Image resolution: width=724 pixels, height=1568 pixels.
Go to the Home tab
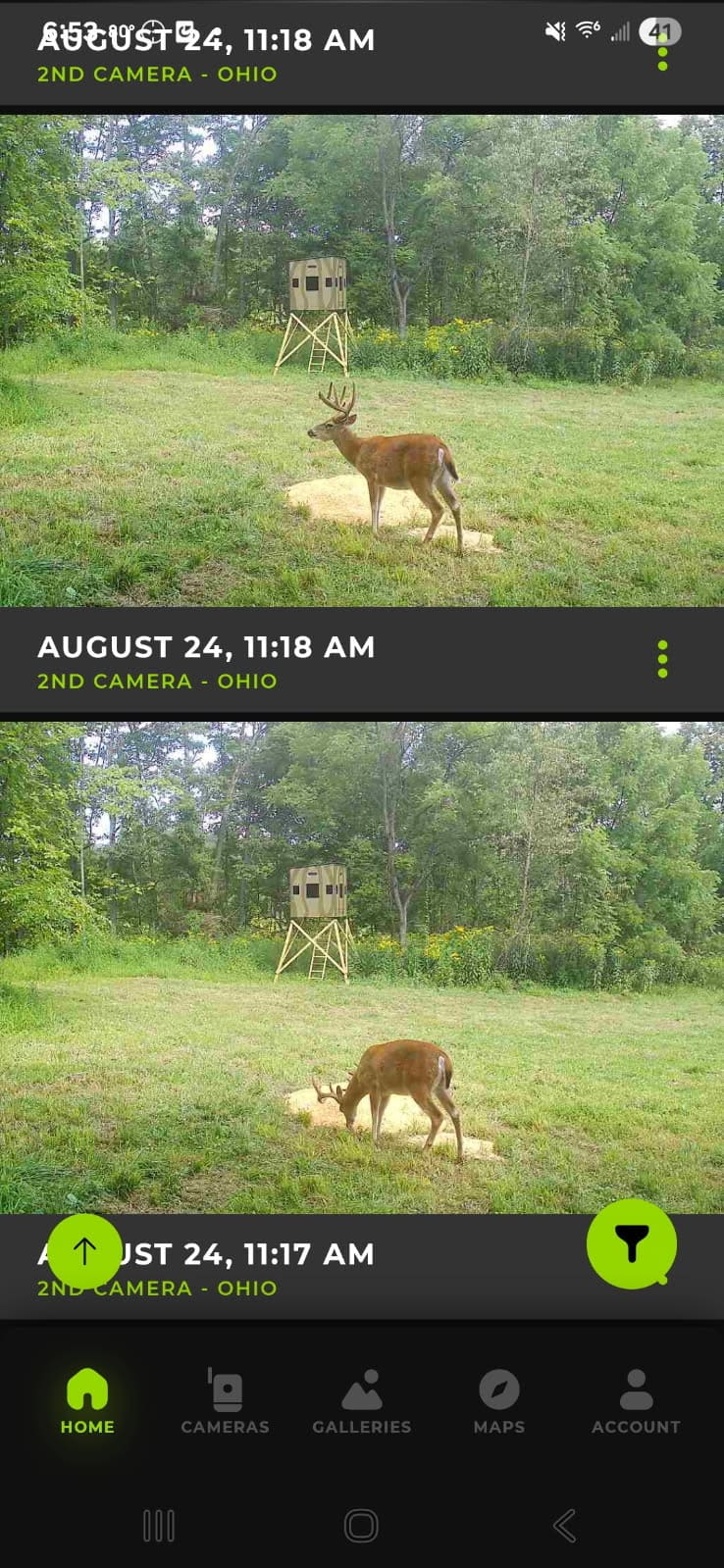click(x=87, y=1401)
